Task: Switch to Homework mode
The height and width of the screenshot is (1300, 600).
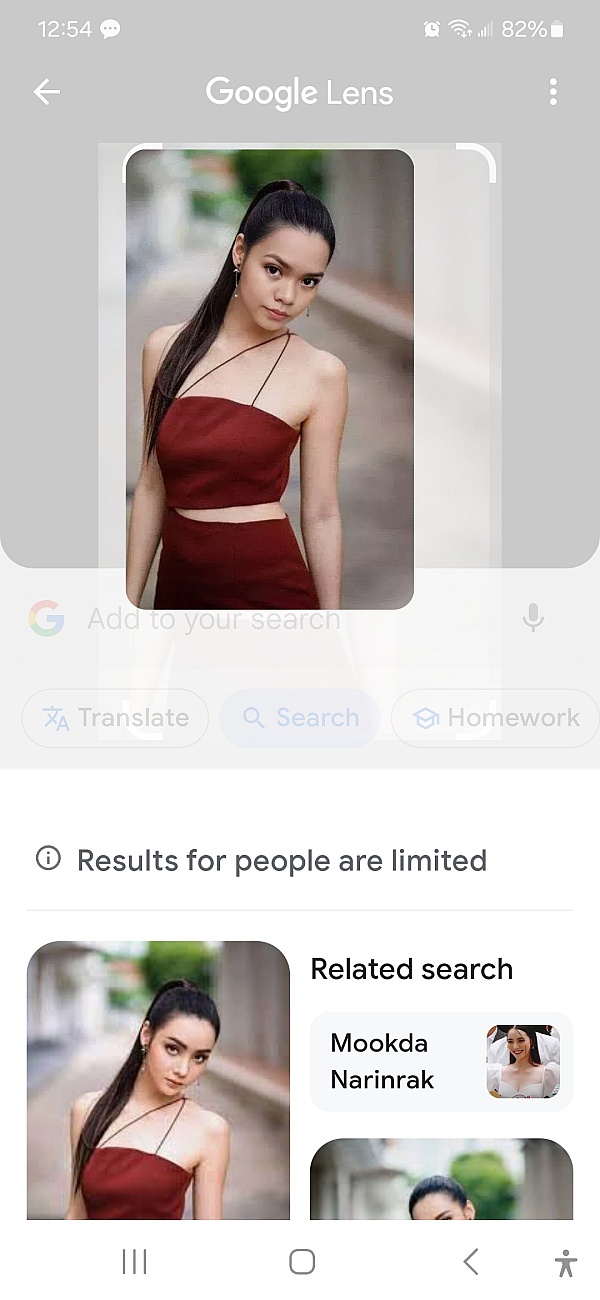Action: click(x=496, y=718)
